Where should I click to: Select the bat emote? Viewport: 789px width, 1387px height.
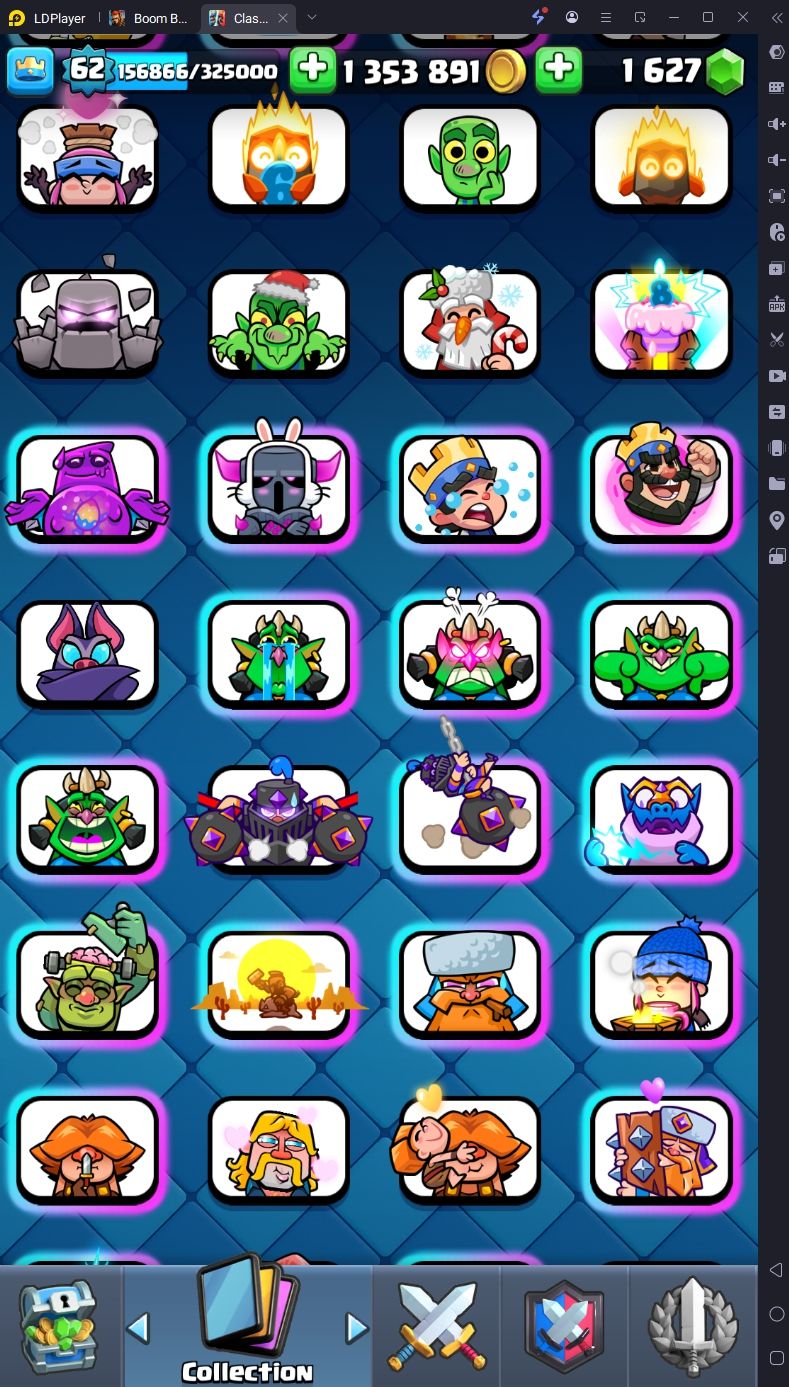(x=87, y=652)
